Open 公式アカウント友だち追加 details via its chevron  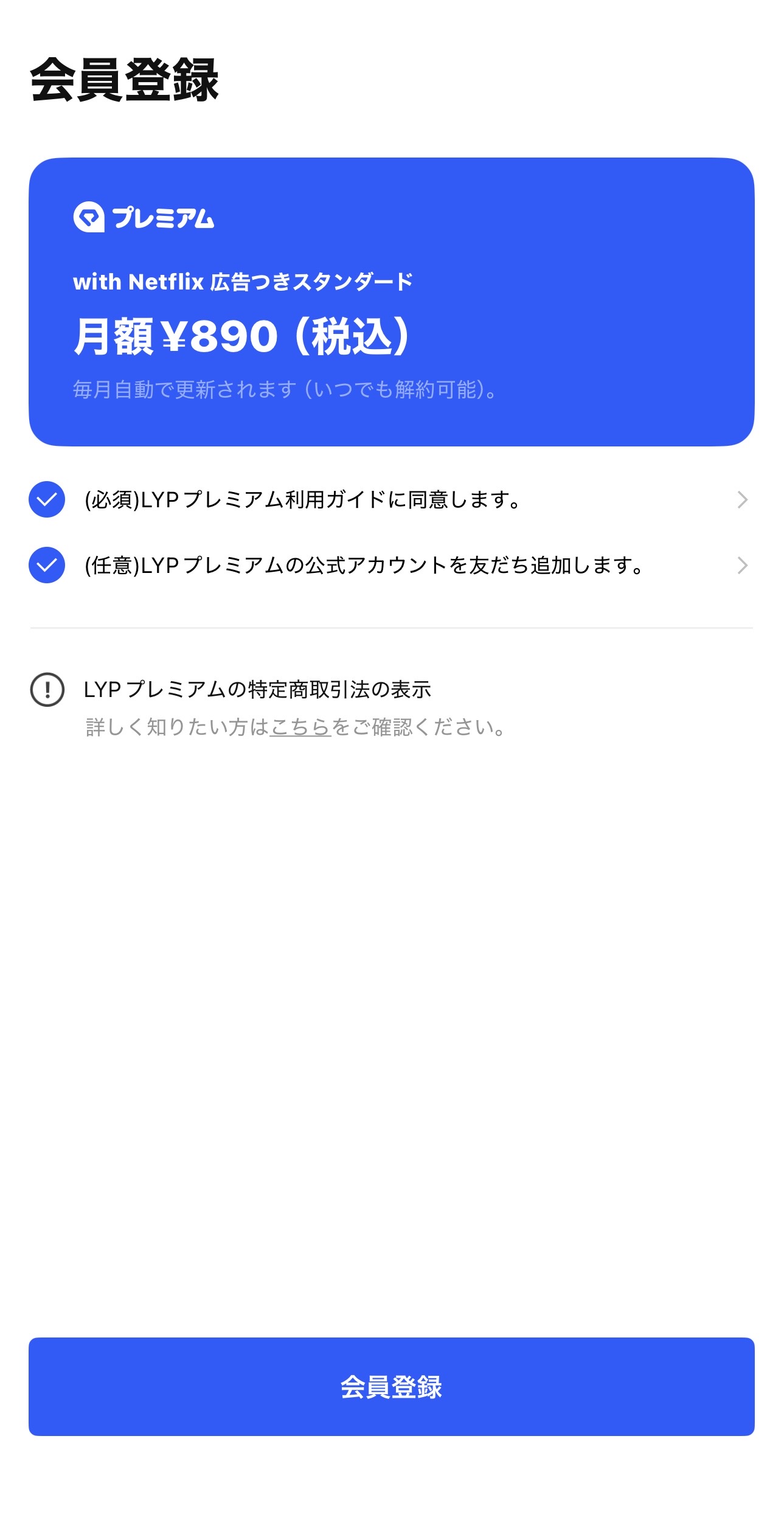(x=742, y=566)
